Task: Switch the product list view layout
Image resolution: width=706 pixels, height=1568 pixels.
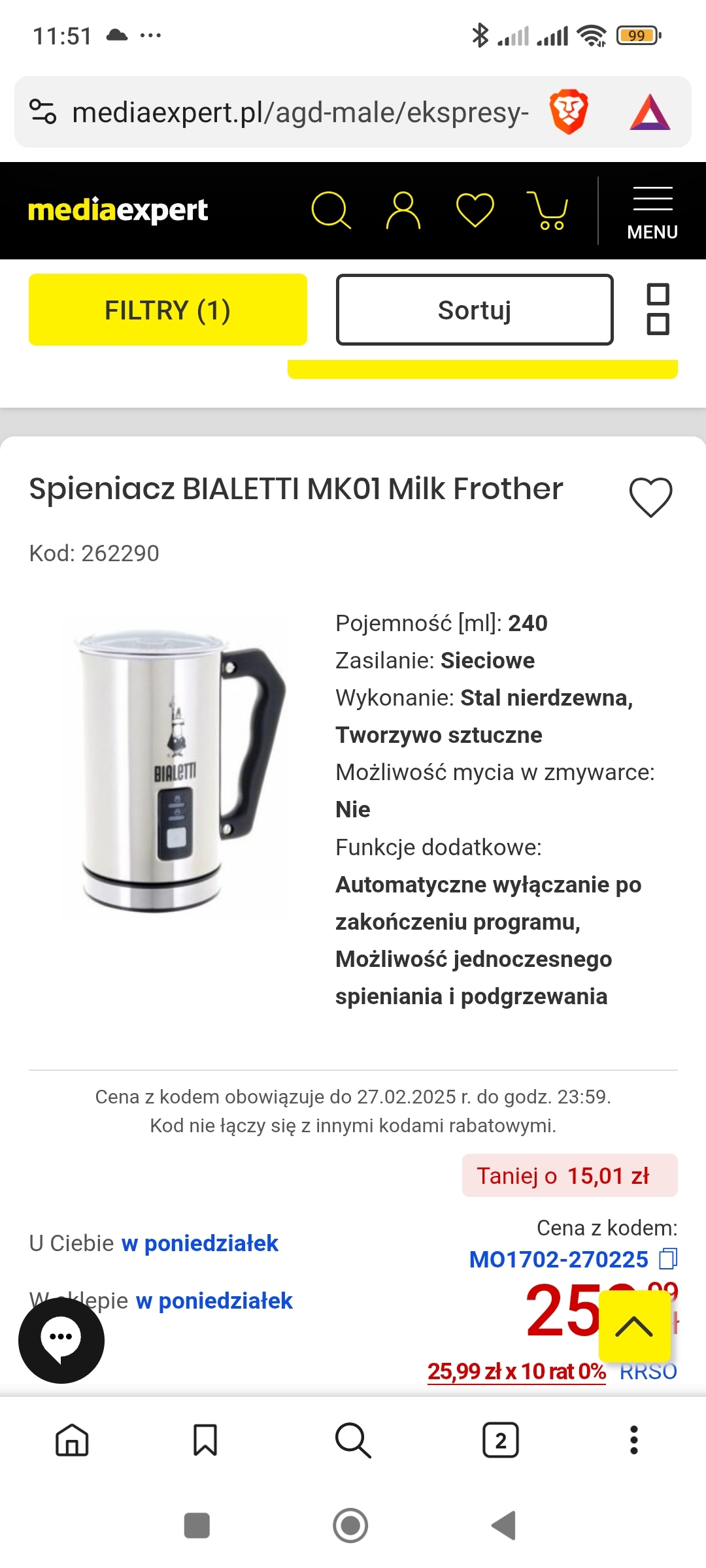Action: click(x=658, y=310)
